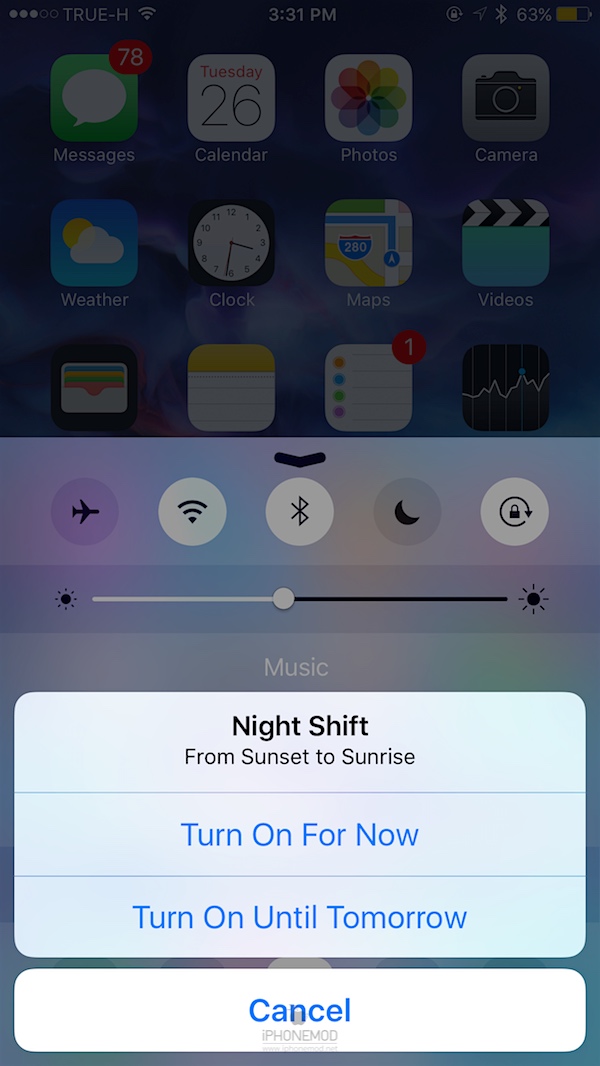Cancel the Night Shift dialog
Image resolution: width=600 pixels, height=1066 pixels.
[299, 1009]
